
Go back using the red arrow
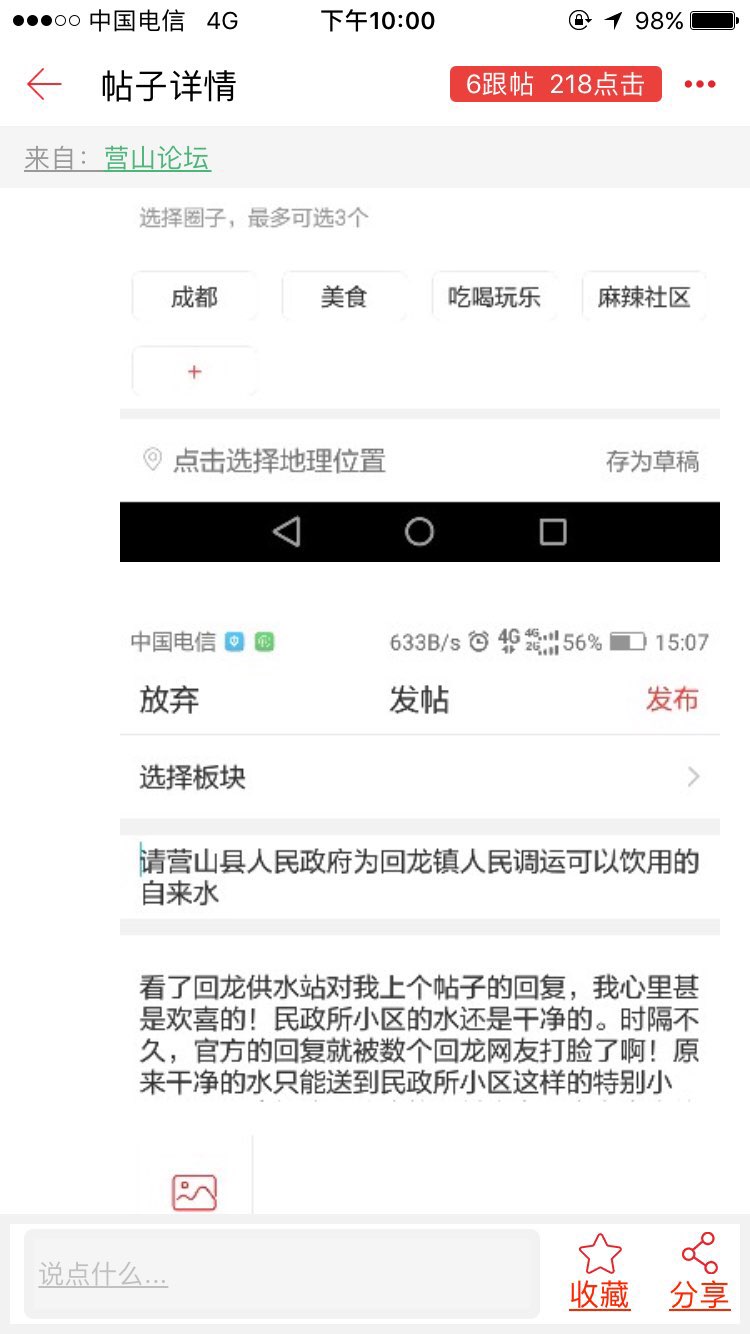coord(44,85)
